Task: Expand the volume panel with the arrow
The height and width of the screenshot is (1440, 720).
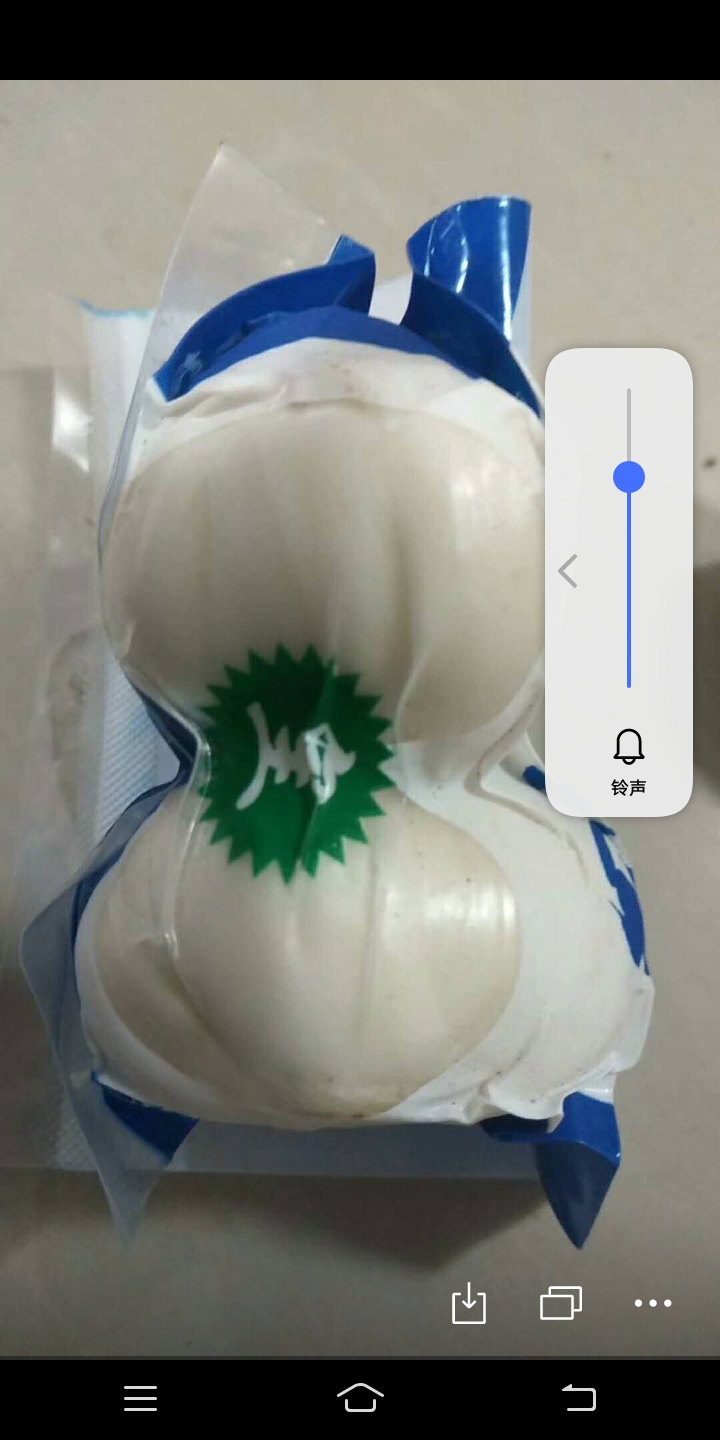Action: [568, 572]
